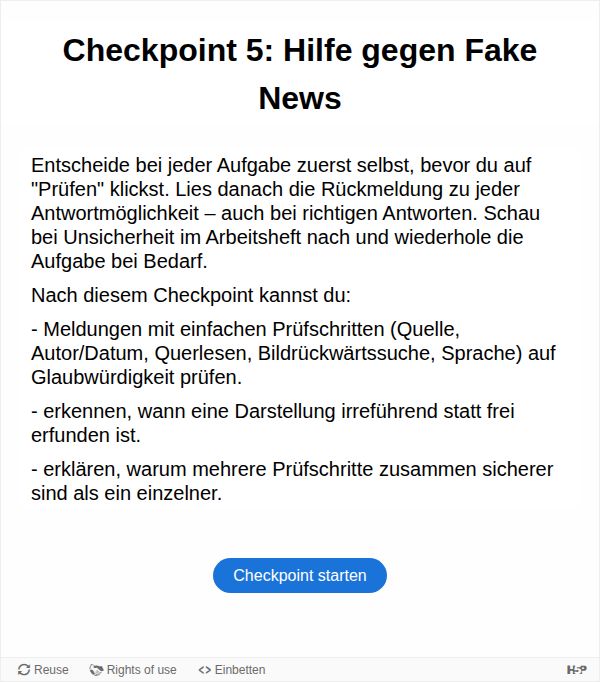Open the Reuse option
This screenshot has height=682, width=600.
43,669
